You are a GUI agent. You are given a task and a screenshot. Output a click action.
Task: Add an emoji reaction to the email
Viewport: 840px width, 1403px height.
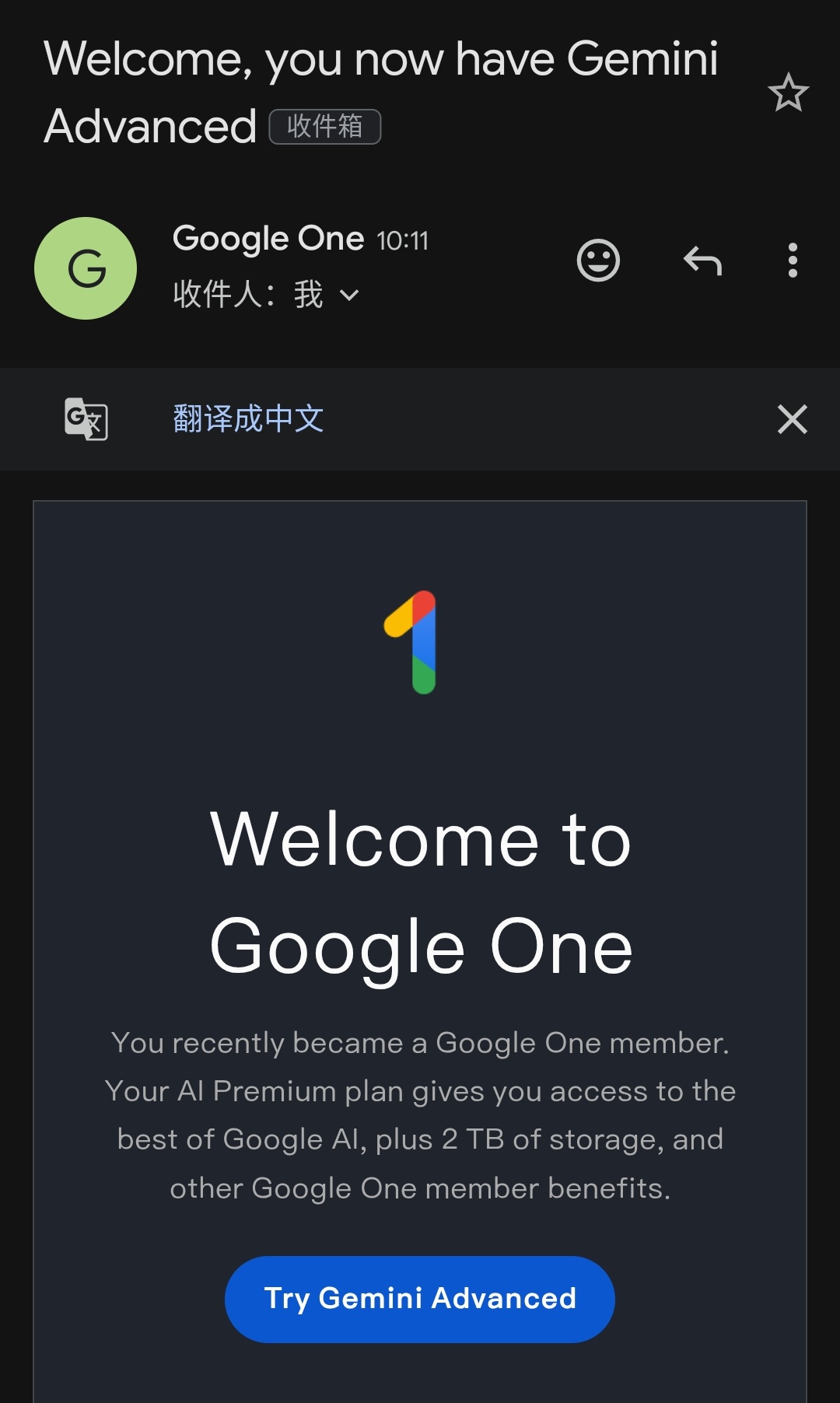tap(598, 261)
